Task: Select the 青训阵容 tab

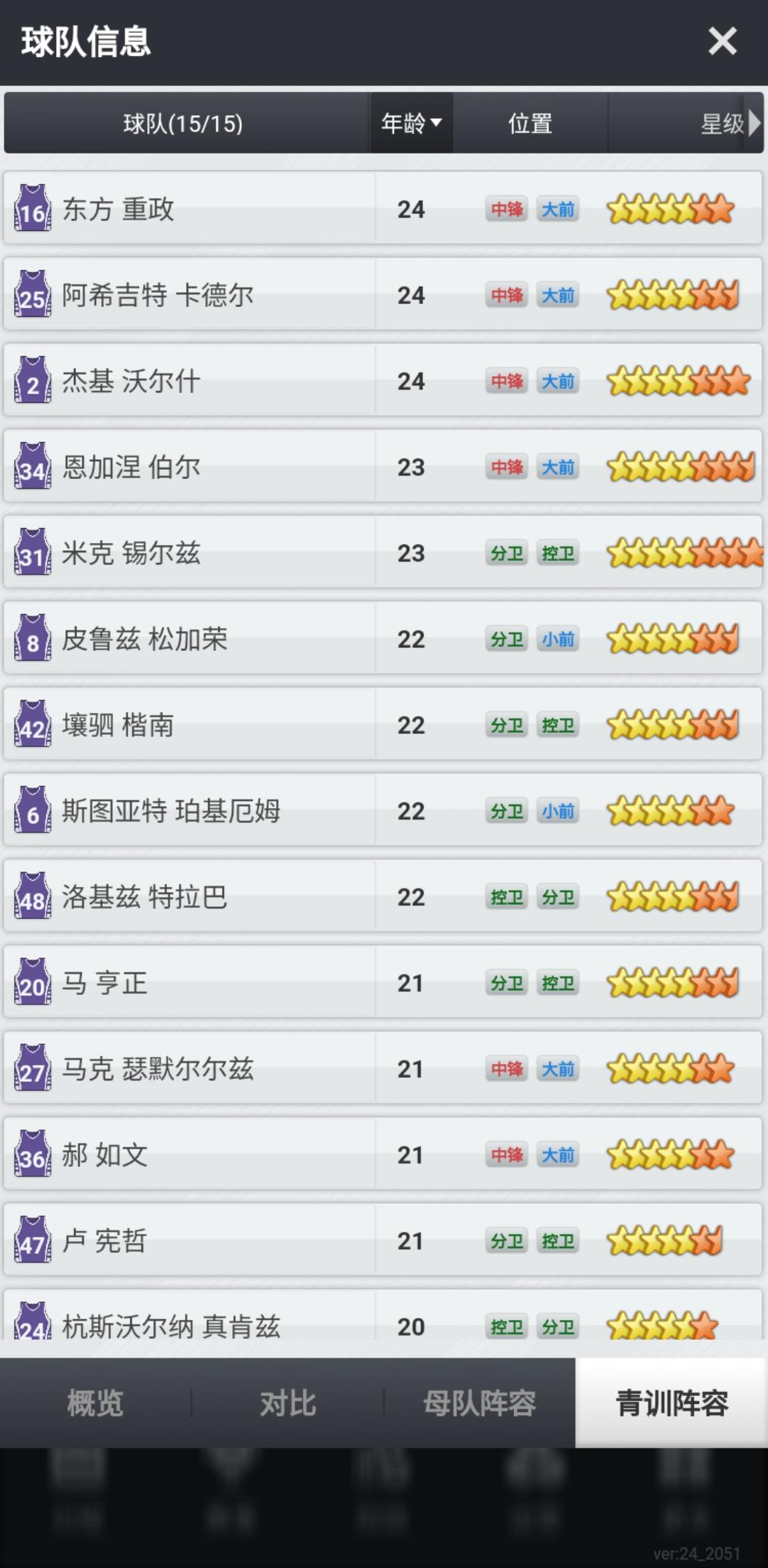Action: click(x=671, y=1403)
